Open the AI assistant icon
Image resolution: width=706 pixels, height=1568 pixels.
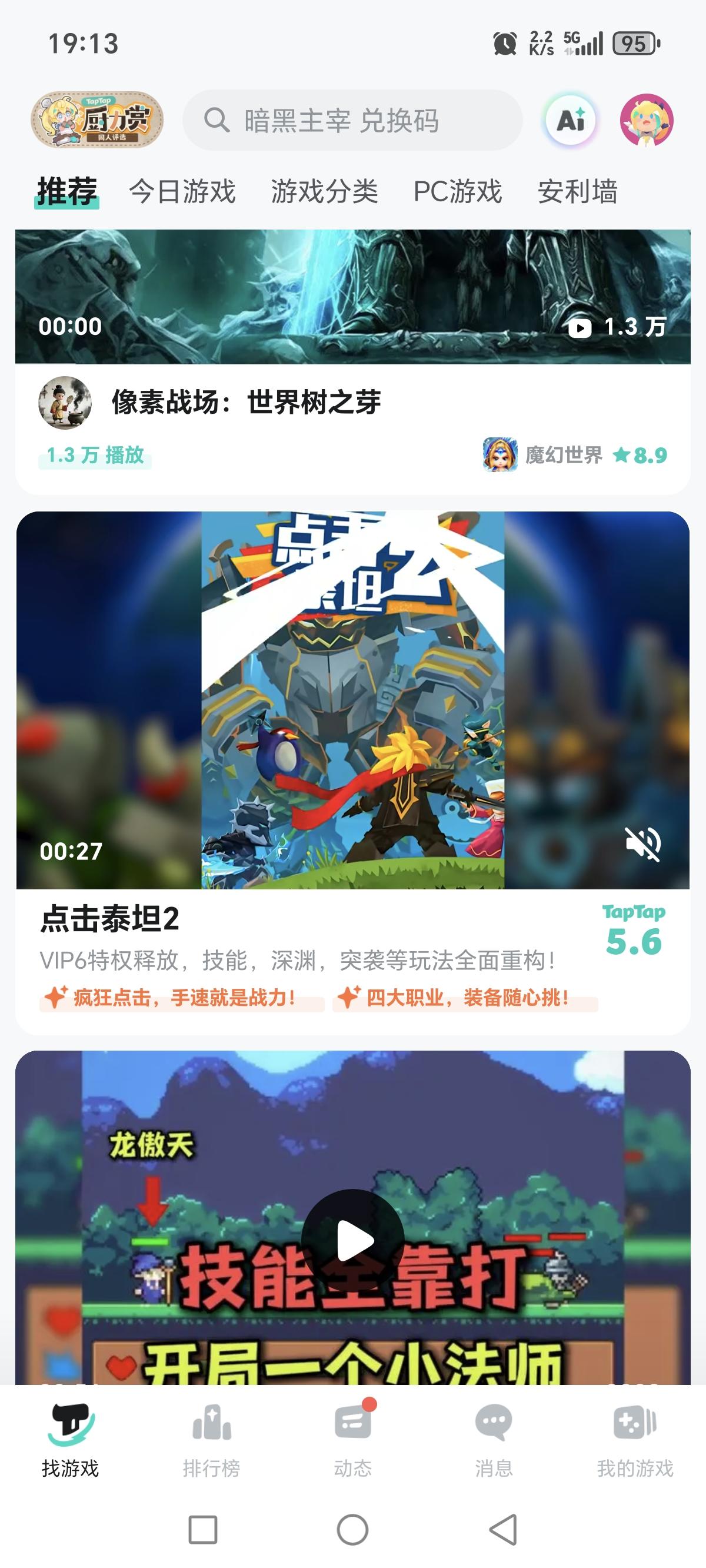(x=571, y=121)
